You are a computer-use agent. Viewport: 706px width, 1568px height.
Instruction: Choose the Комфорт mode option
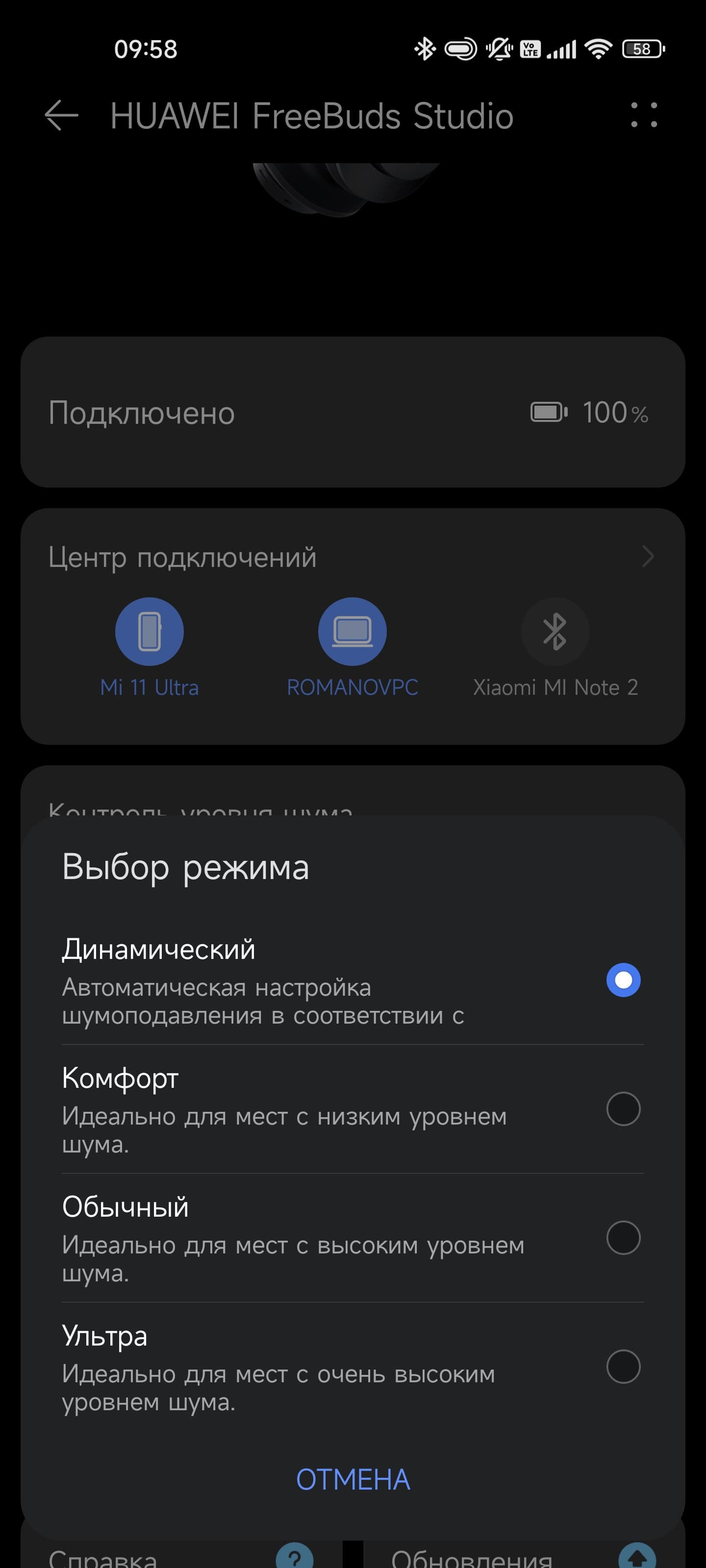[x=623, y=1109]
